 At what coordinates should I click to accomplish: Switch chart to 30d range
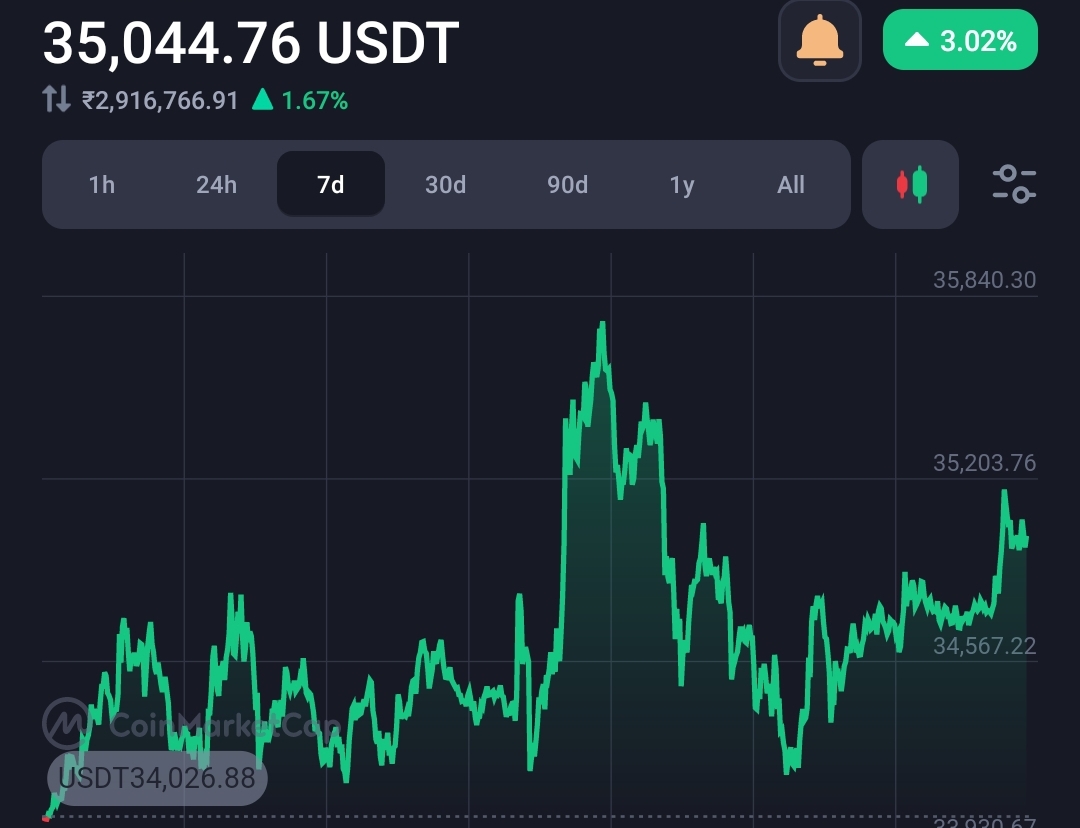coord(445,185)
